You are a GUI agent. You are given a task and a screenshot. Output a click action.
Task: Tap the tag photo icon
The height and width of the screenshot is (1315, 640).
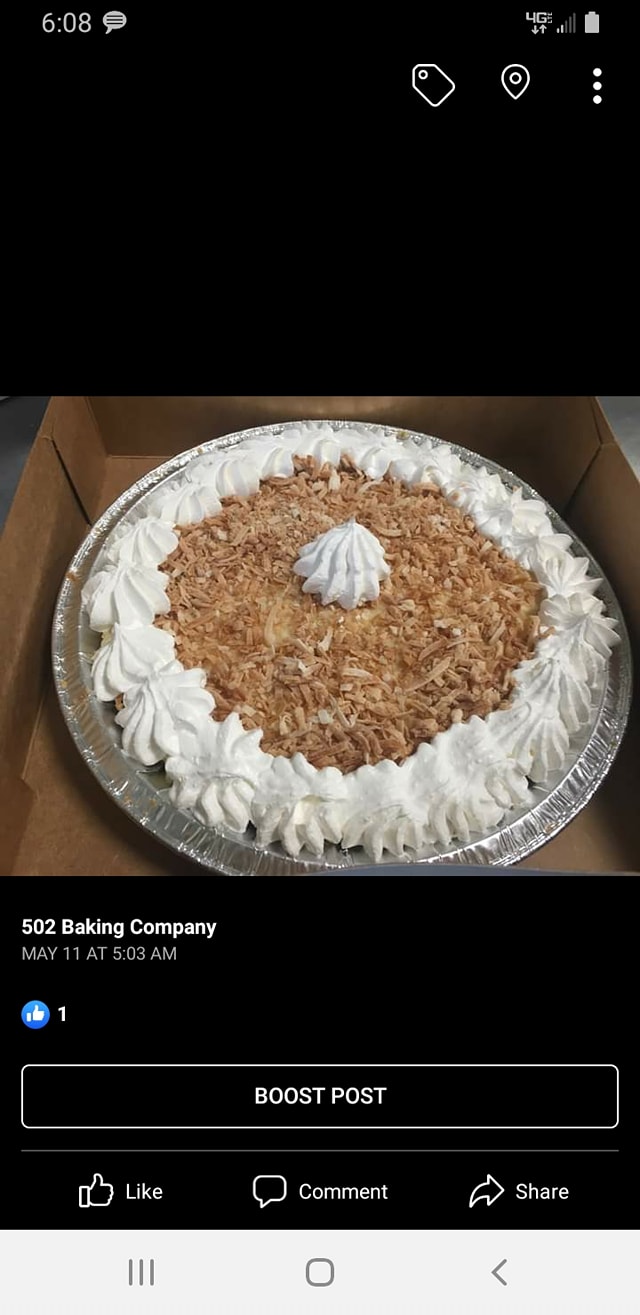(x=433, y=85)
